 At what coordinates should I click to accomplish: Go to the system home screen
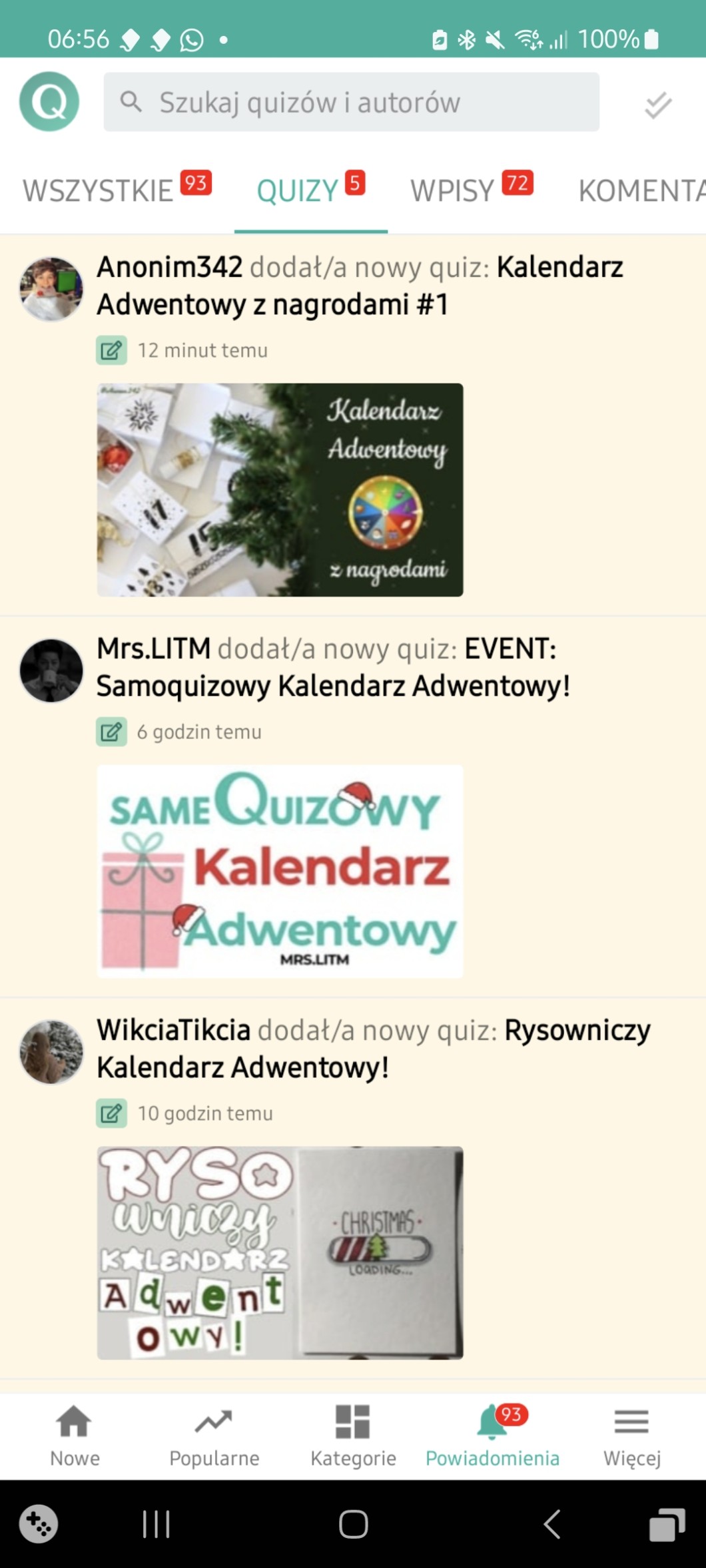[x=353, y=1524]
